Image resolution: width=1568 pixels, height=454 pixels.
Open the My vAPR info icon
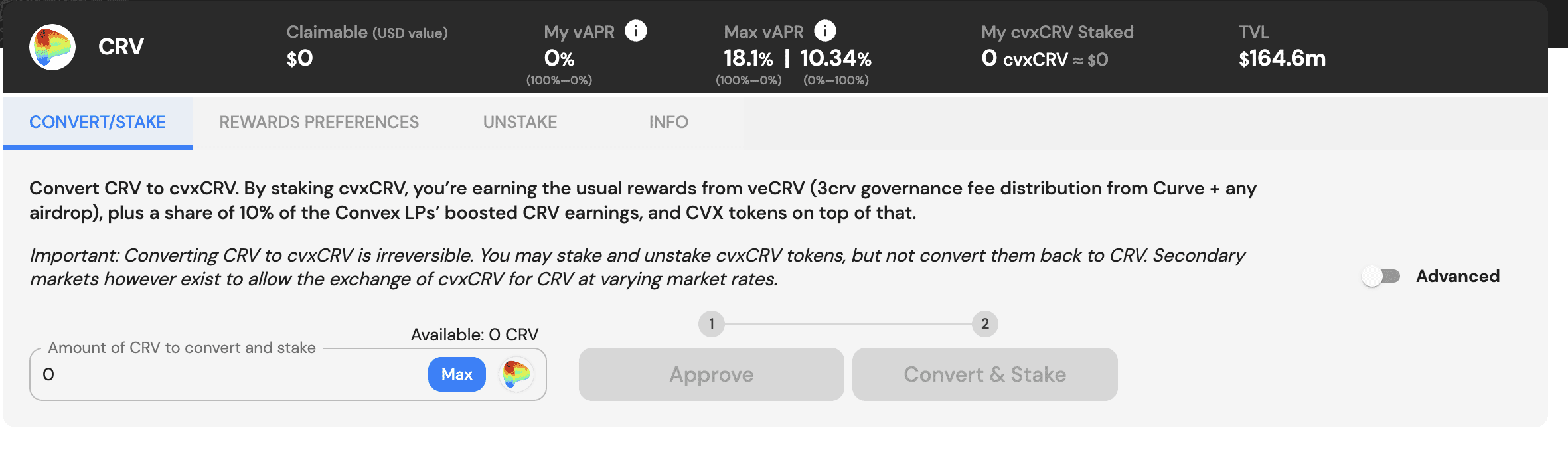[635, 31]
